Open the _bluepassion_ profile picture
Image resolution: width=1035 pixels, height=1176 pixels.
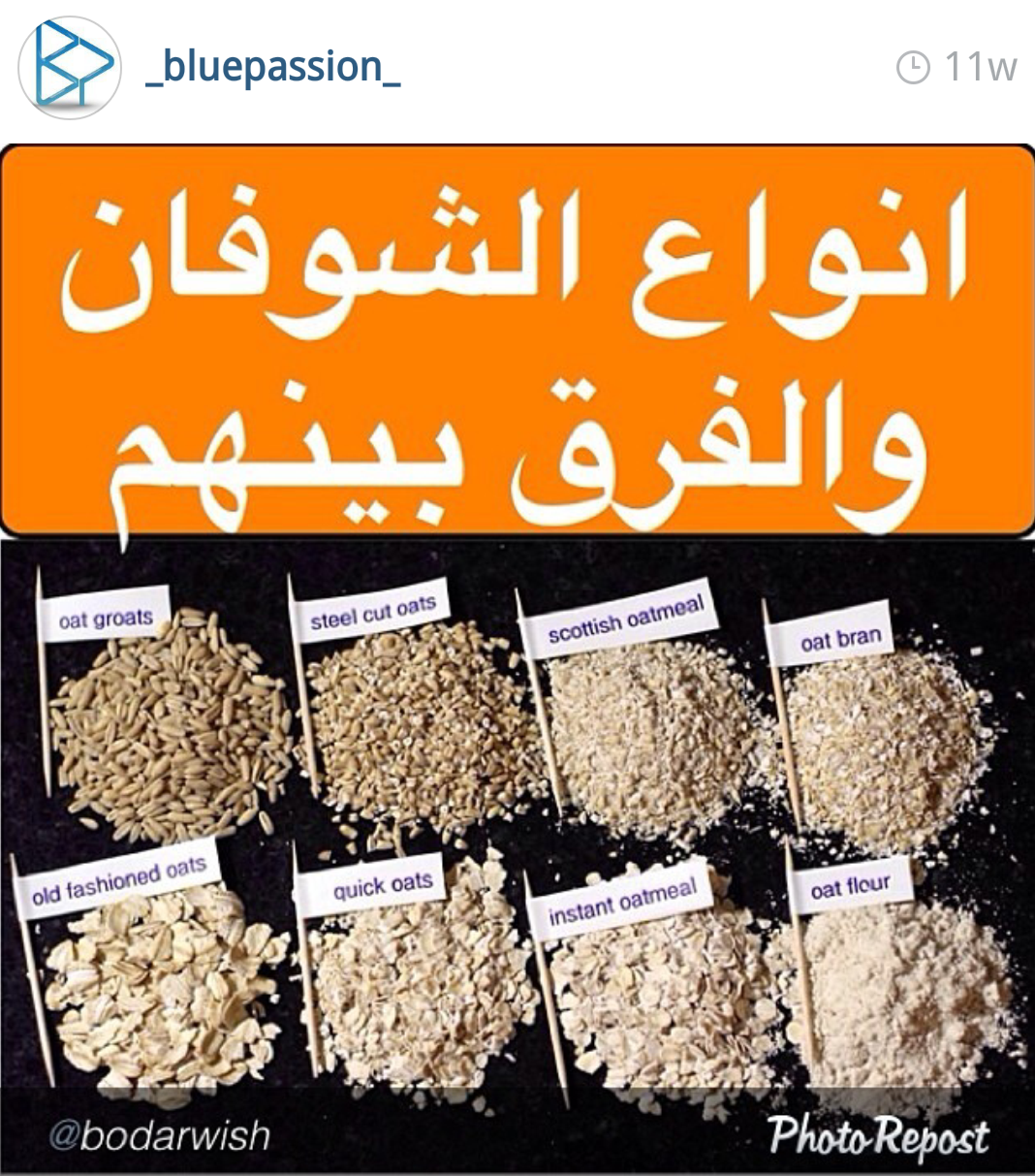pyautogui.click(x=69, y=67)
